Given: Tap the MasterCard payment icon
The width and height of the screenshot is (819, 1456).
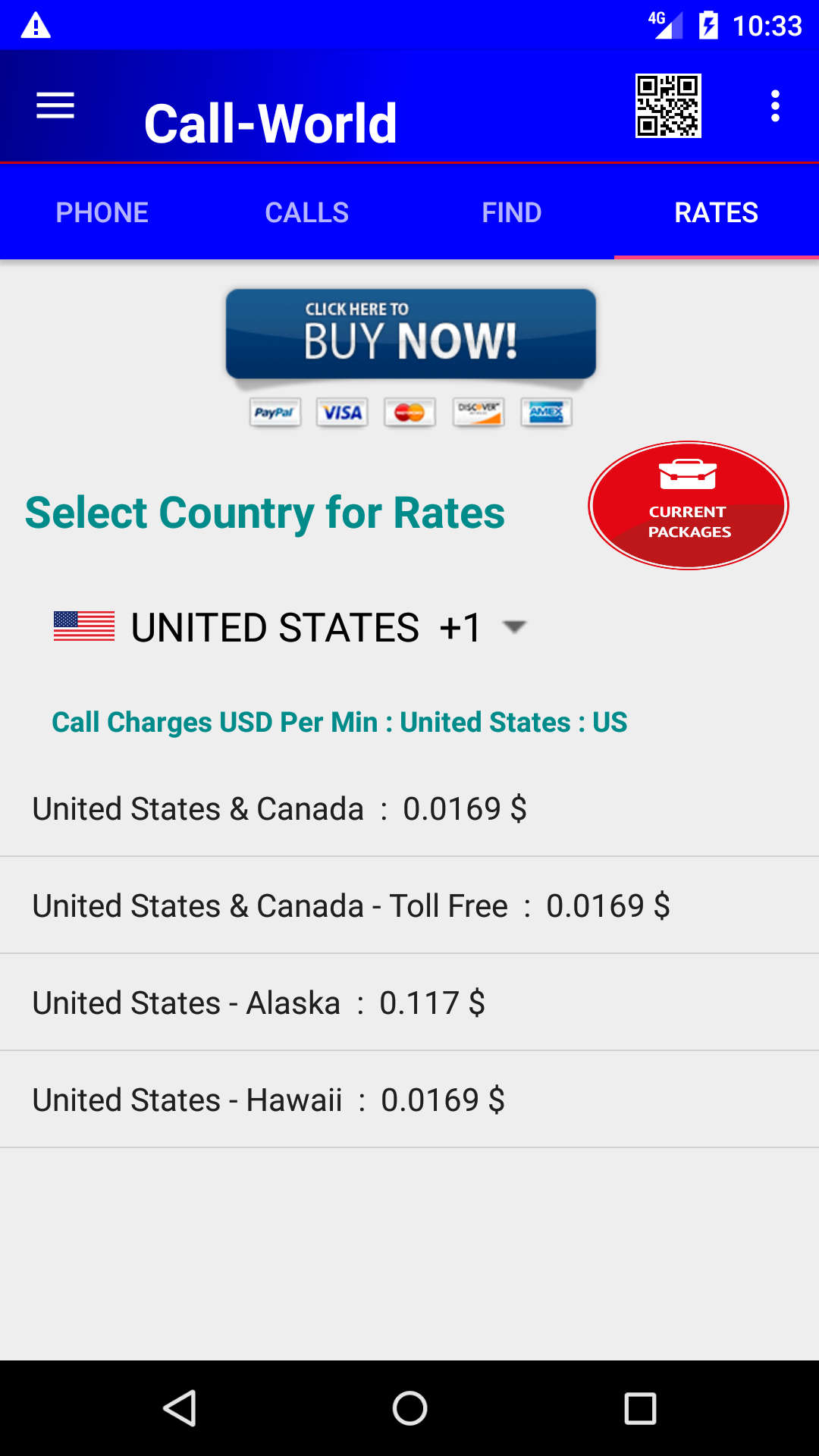Looking at the screenshot, I should (410, 413).
